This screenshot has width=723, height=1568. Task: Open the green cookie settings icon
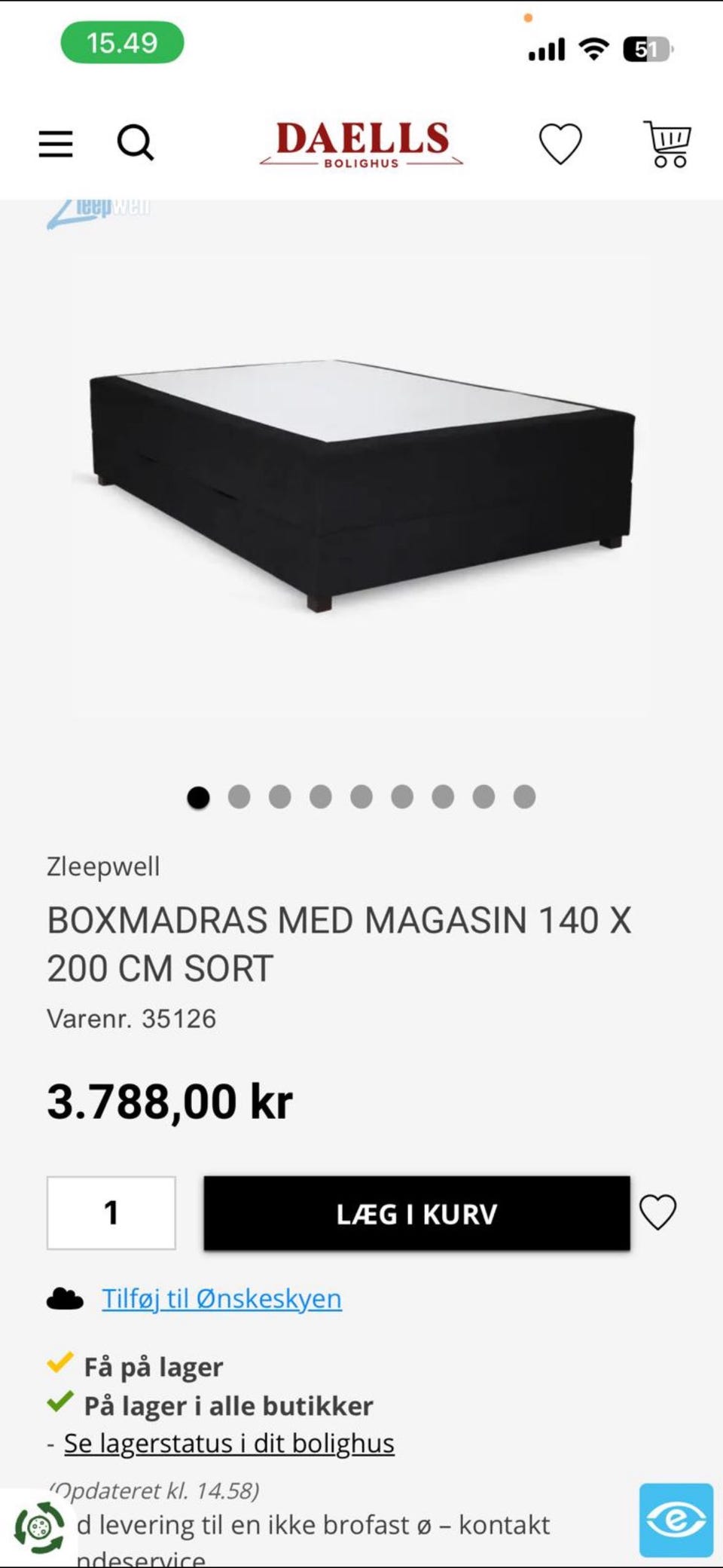(39, 1527)
